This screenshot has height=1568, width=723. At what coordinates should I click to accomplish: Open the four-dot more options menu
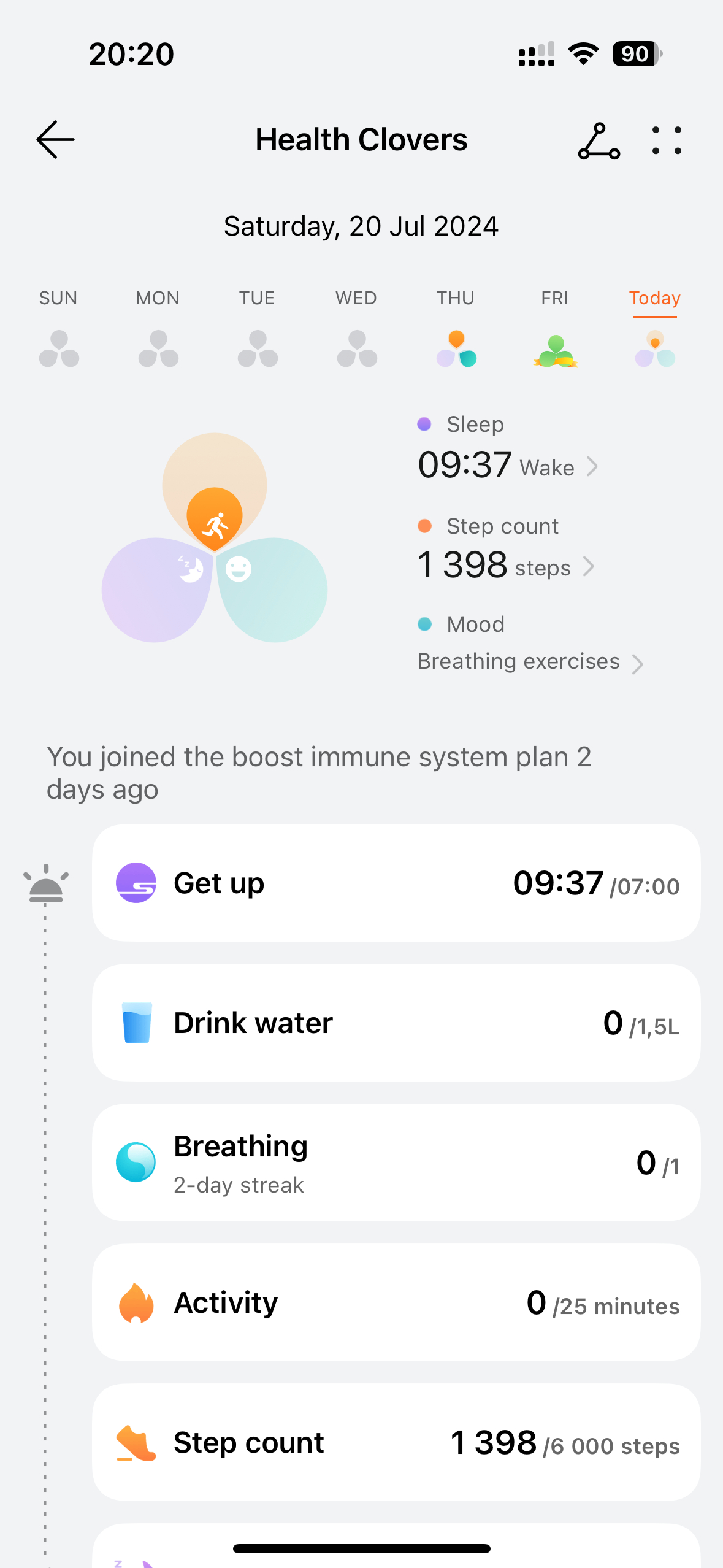(667, 140)
